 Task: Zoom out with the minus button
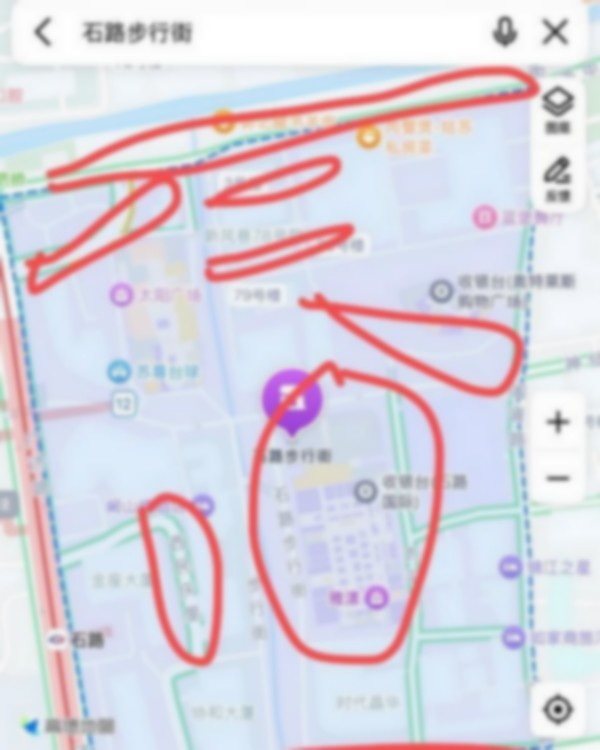pos(558,478)
